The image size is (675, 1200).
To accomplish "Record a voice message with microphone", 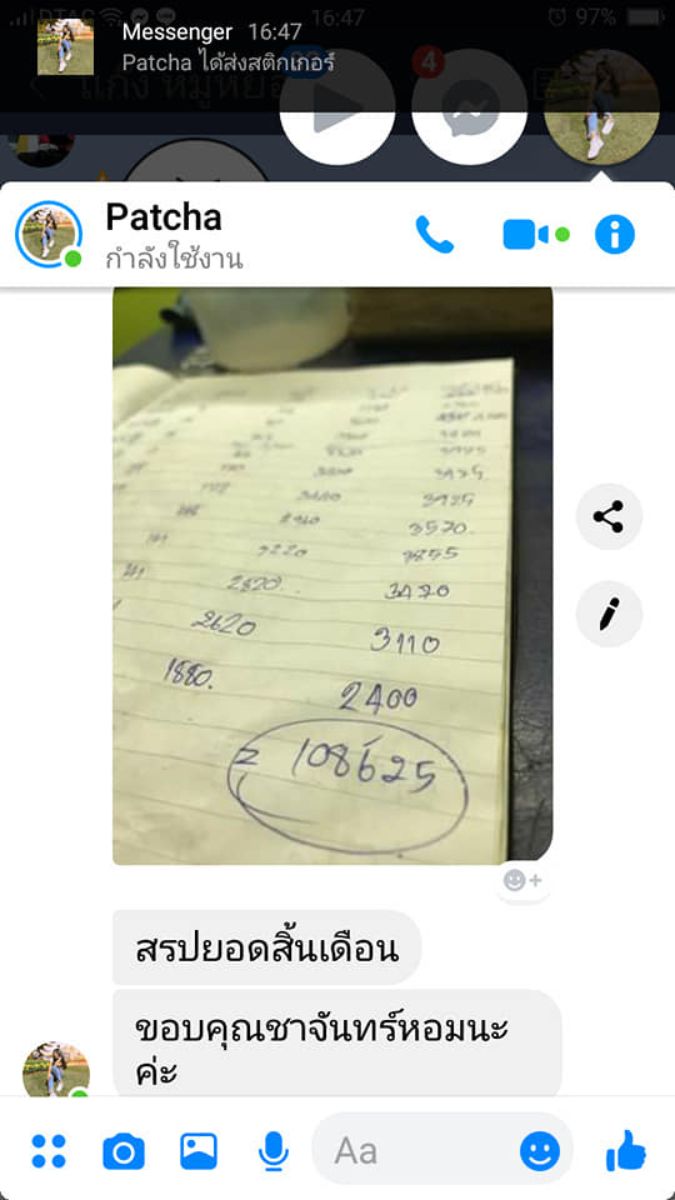I will (x=273, y=1152).
